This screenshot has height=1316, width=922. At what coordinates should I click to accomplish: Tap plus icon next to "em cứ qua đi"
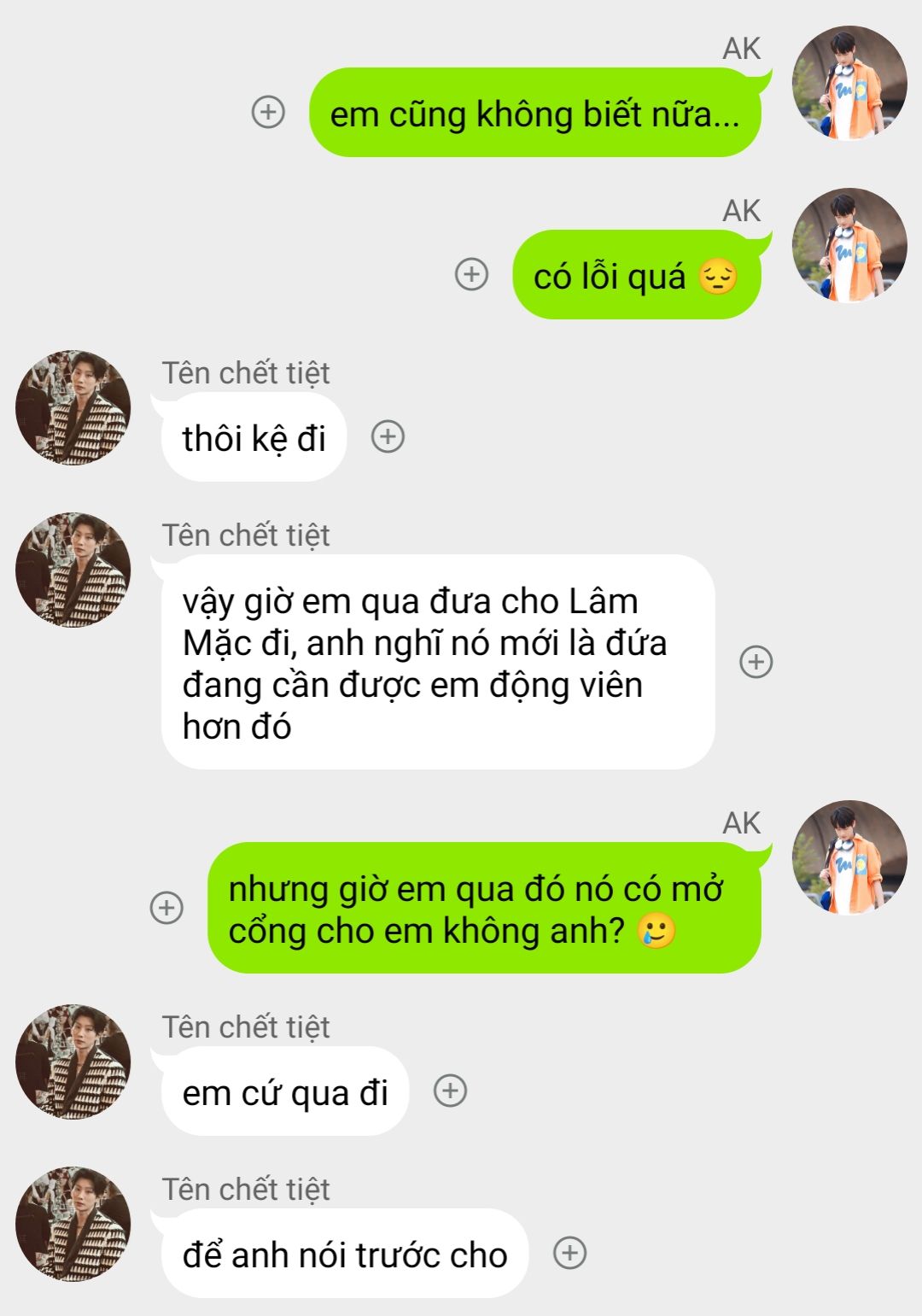[x=450, y=1091]
